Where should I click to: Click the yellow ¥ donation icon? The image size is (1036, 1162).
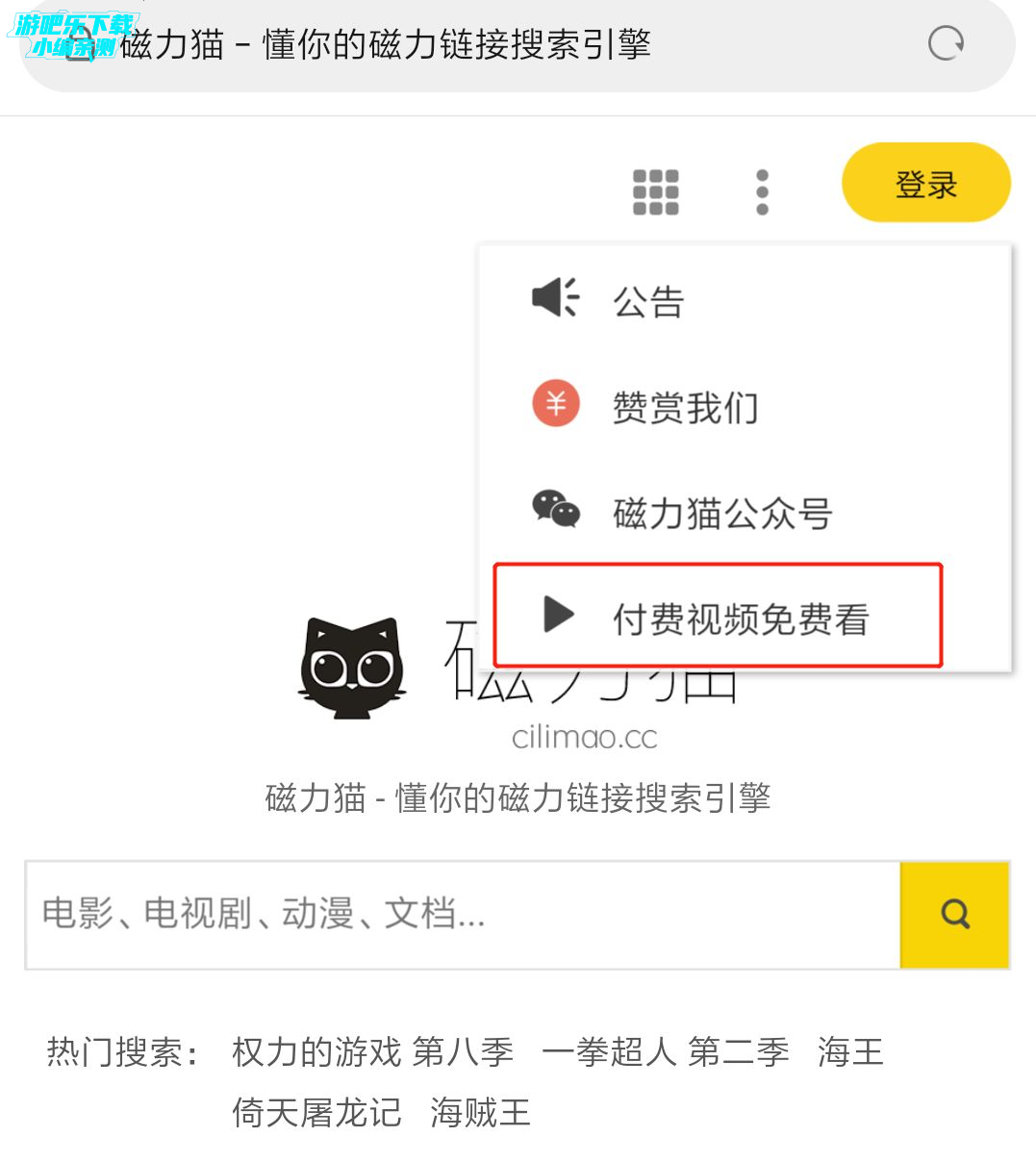pyautogui.click(x=555, y=404)
